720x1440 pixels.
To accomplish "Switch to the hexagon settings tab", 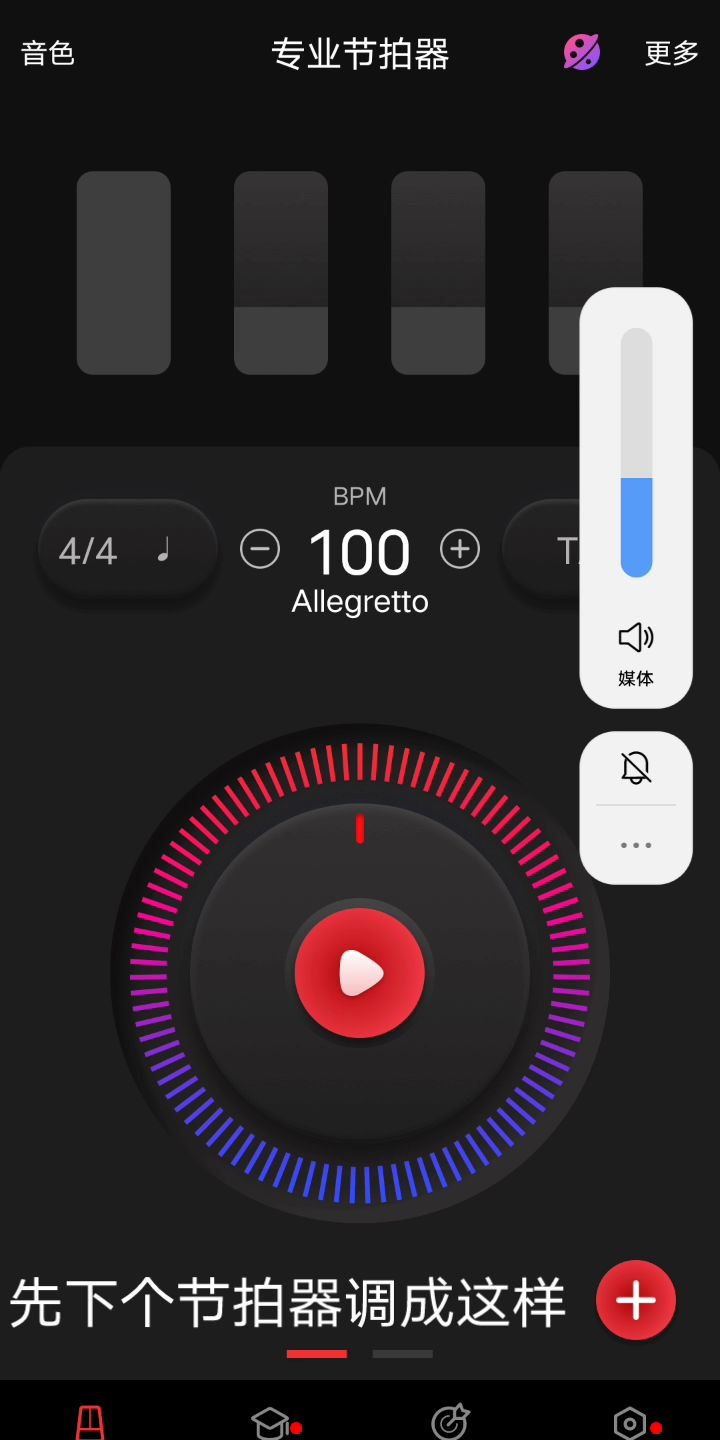I will click(x=630, y=1421).
